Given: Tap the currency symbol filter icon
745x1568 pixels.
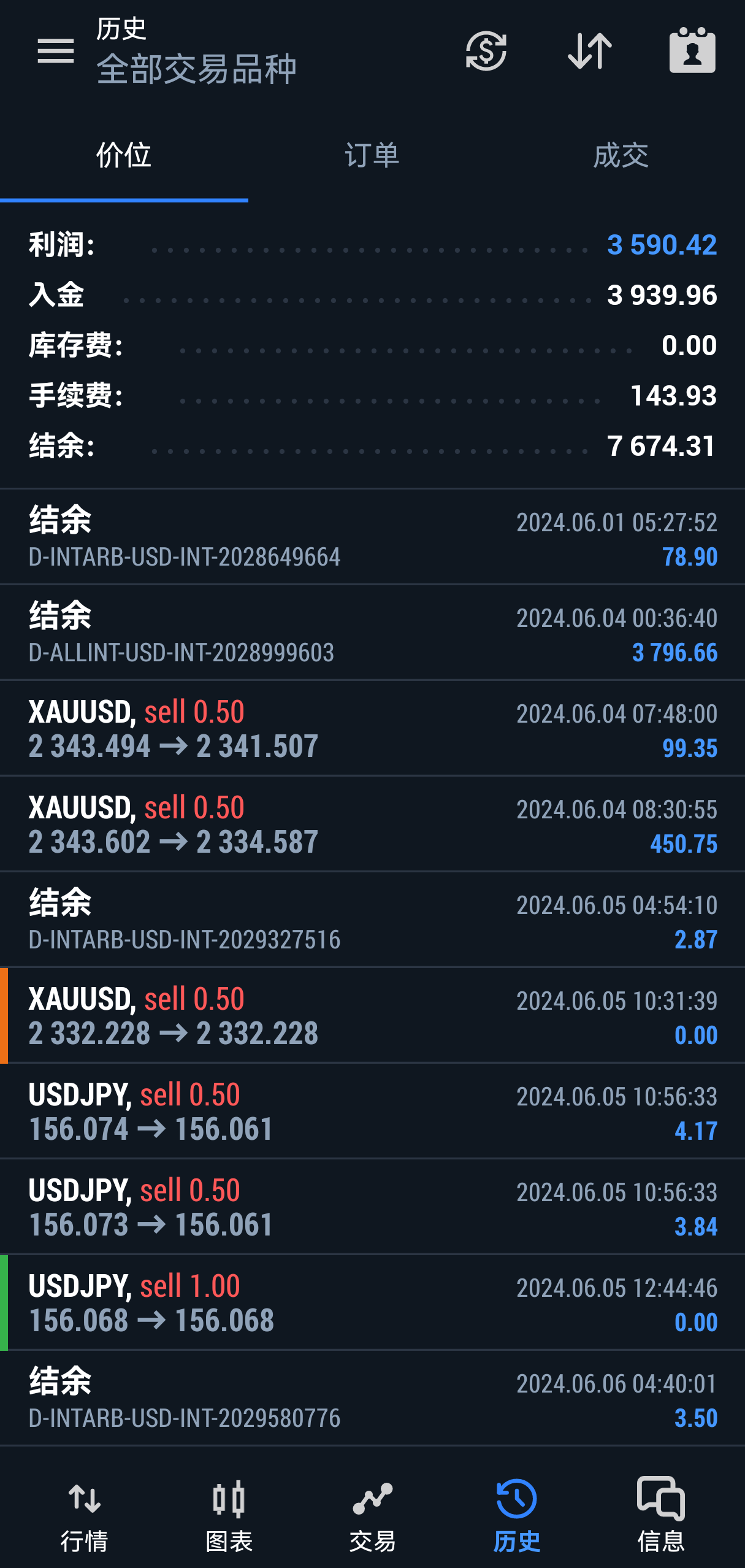Looking at the screenshot, I should [486, 51].
